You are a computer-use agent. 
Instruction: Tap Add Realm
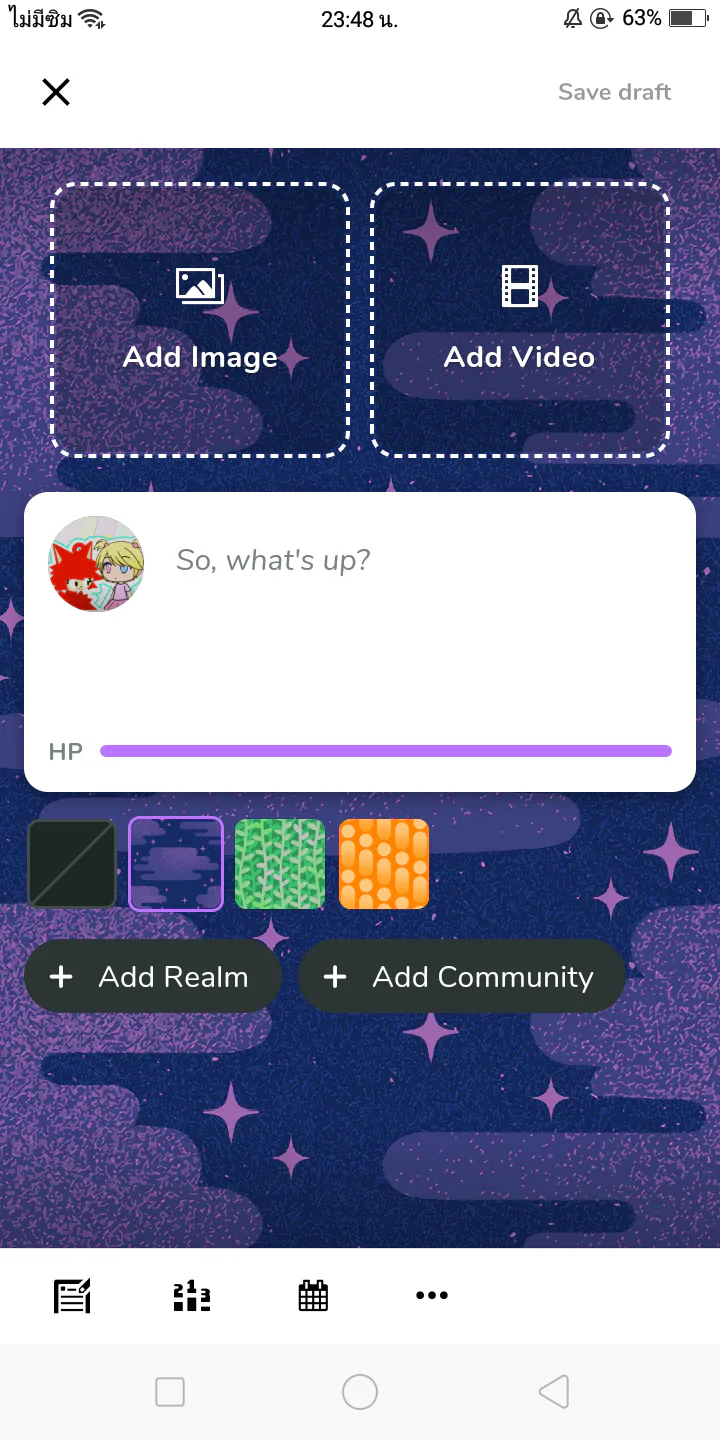coord(152,977)
